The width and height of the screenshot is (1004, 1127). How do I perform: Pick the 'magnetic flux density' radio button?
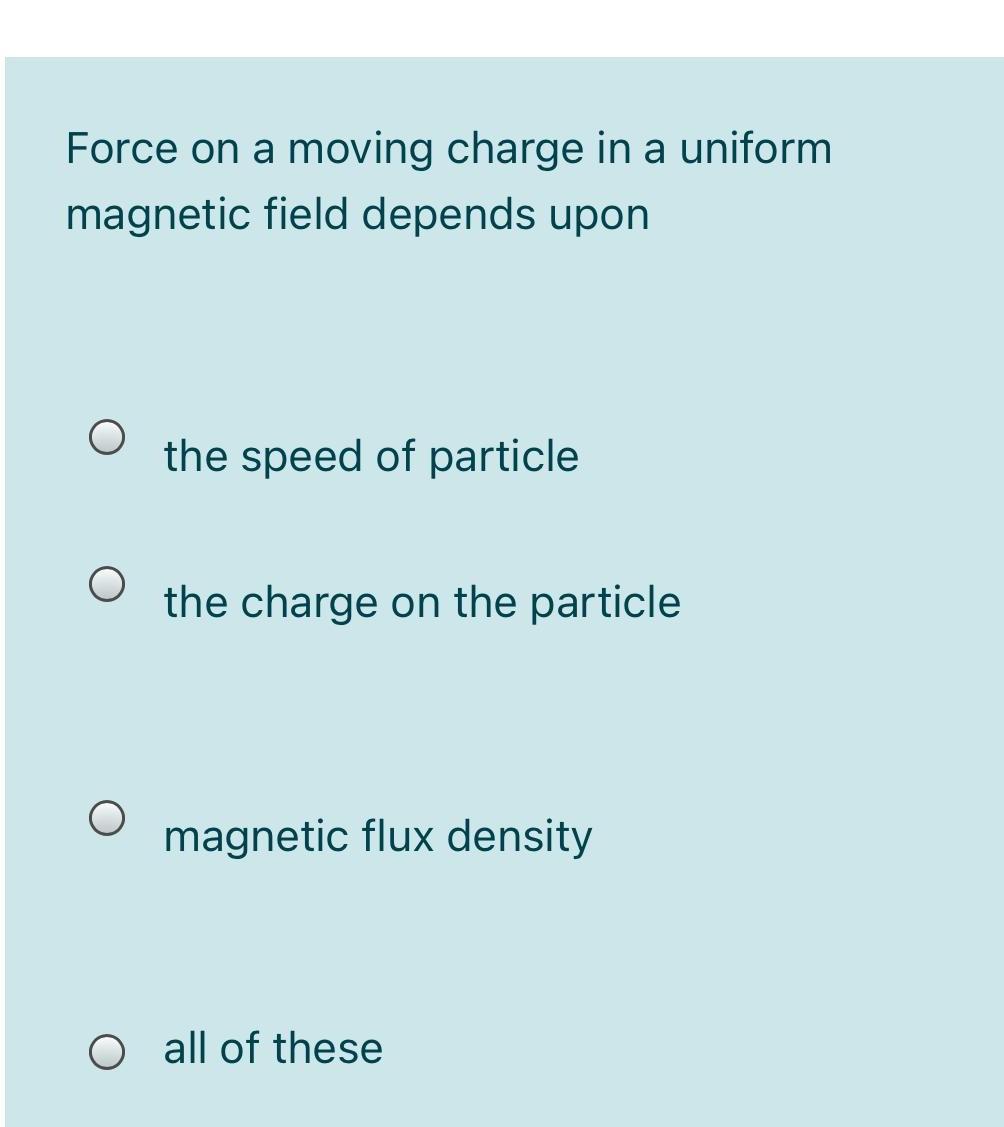click(x=106, y=818)
